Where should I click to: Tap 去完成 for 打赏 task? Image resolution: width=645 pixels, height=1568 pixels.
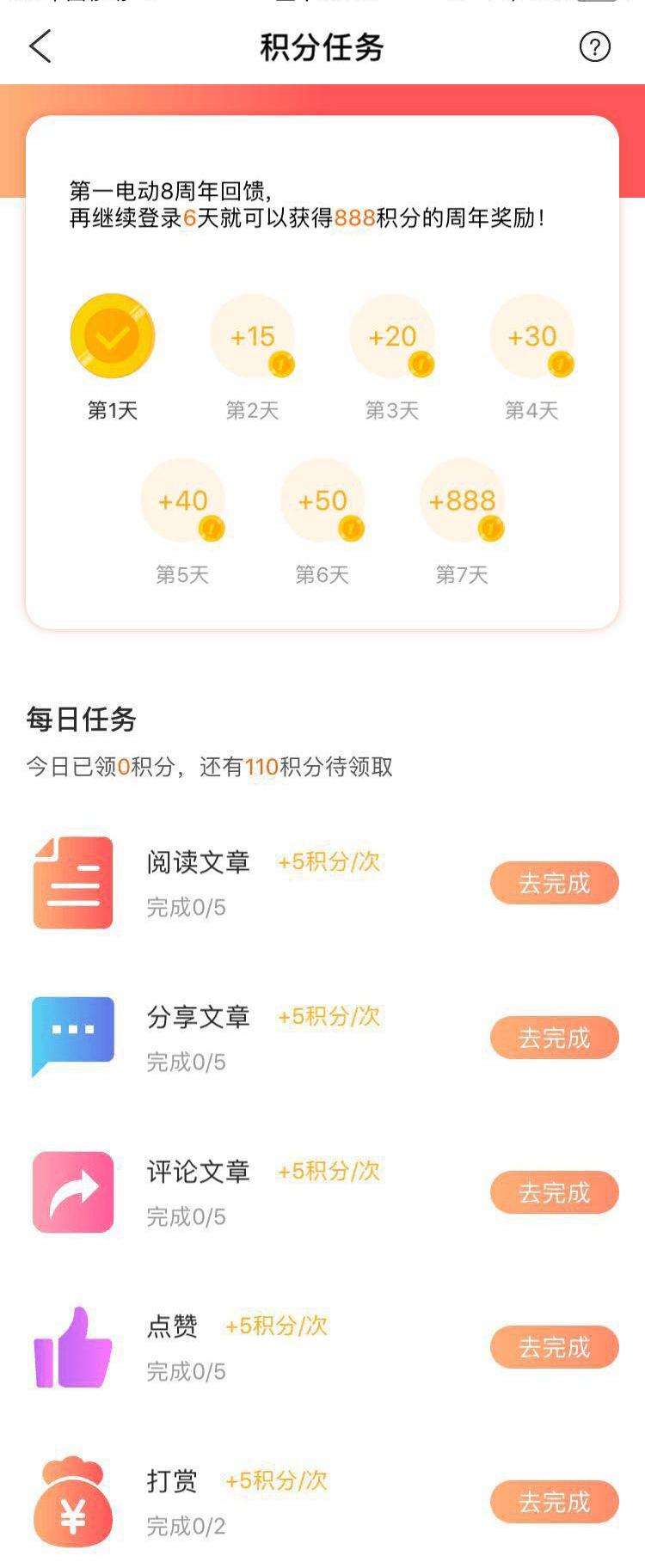point(554,1502)
